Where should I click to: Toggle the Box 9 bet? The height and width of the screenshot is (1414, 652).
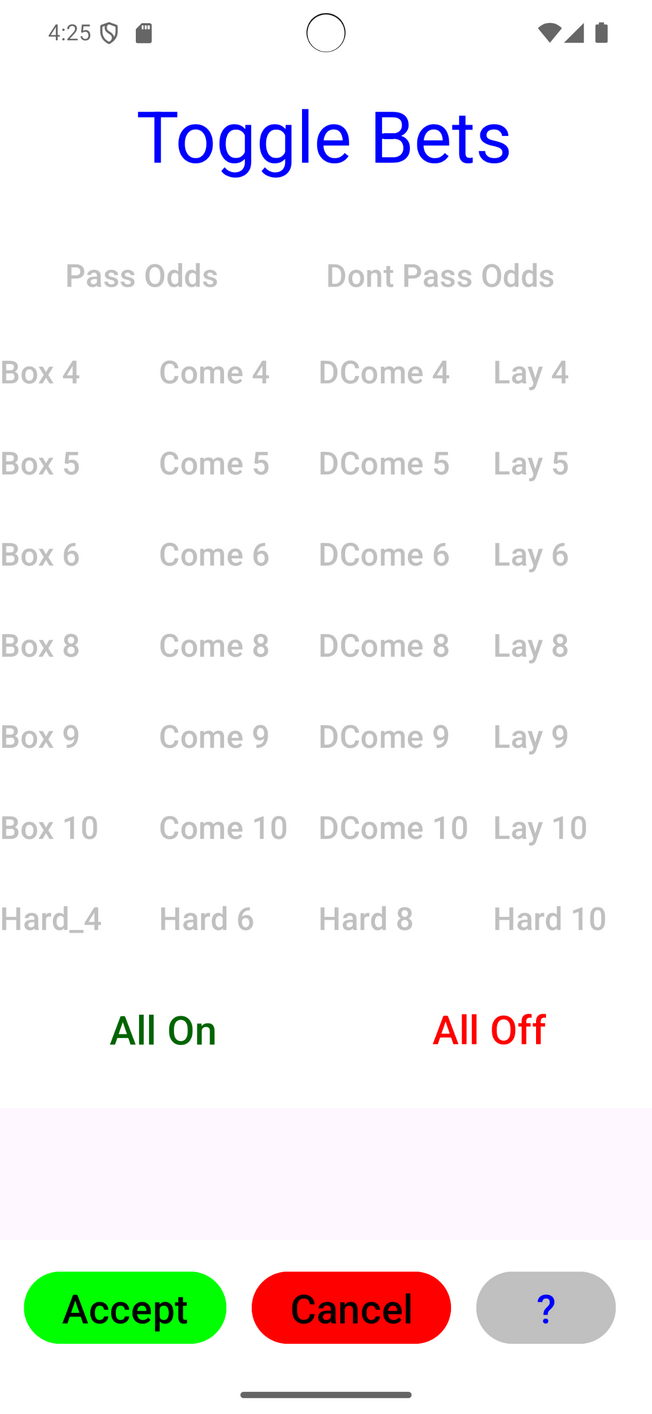pyautogui.click(x=40, y=736)
